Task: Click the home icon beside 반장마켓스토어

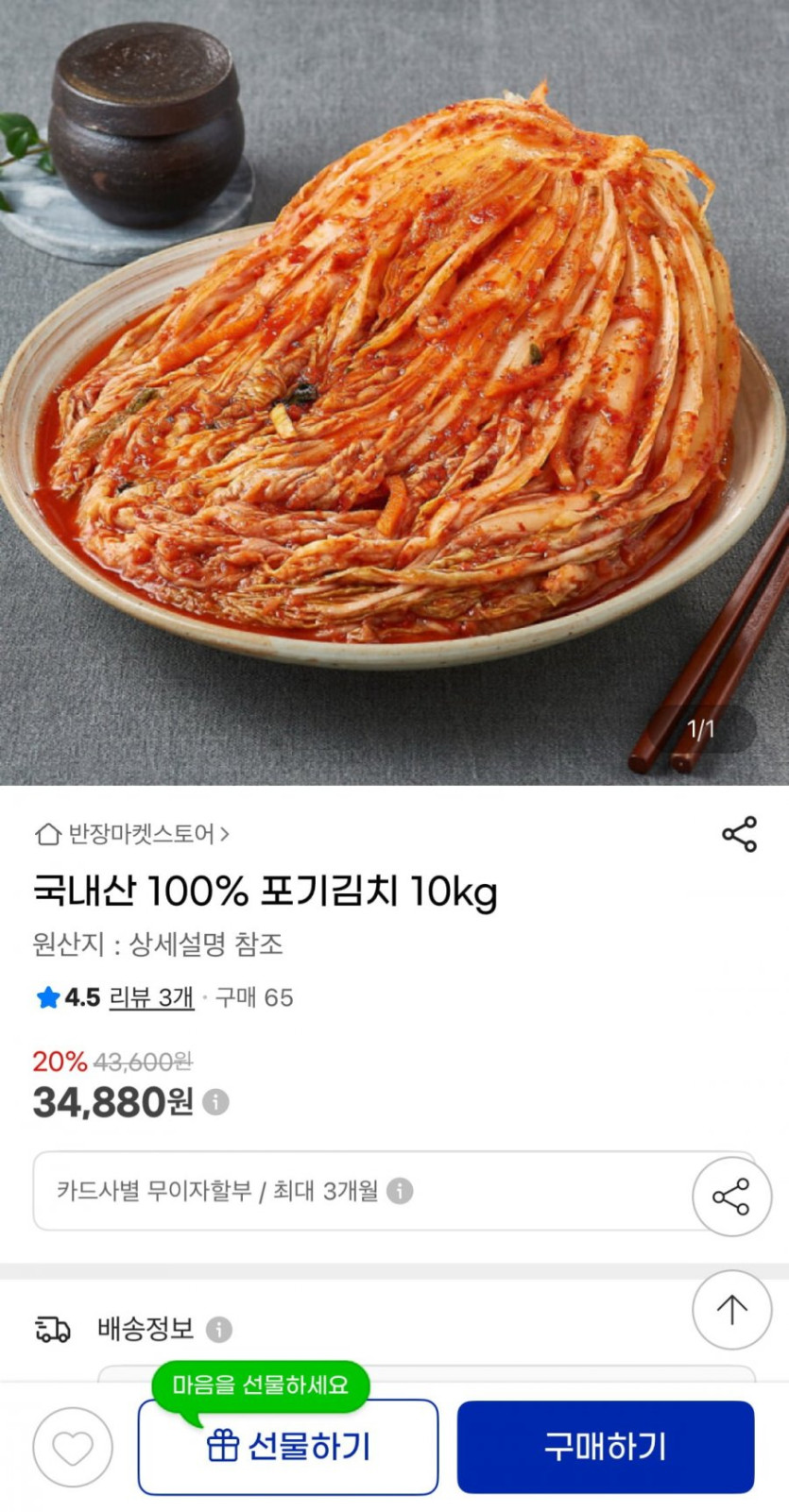Action: point(46,834)
